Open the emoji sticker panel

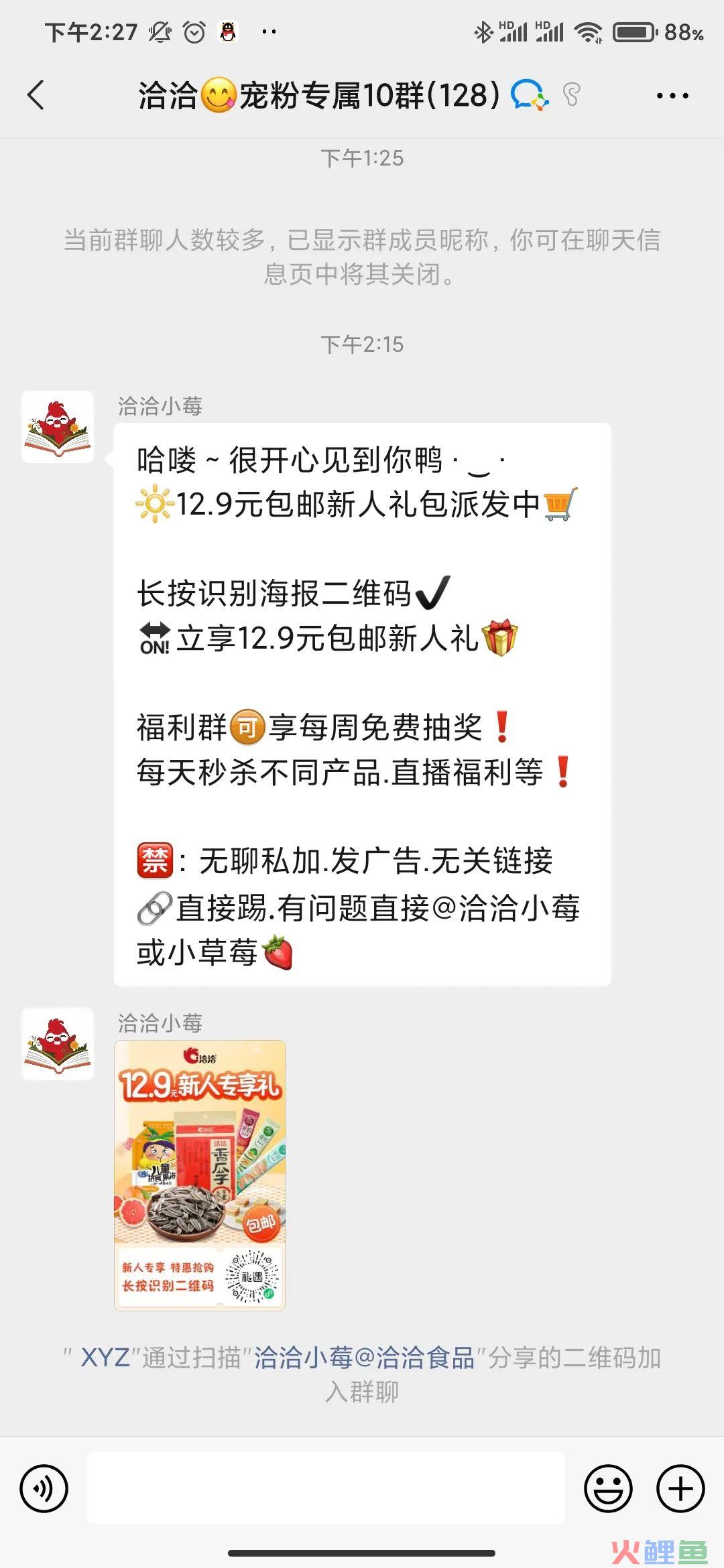pos(608,1489)
